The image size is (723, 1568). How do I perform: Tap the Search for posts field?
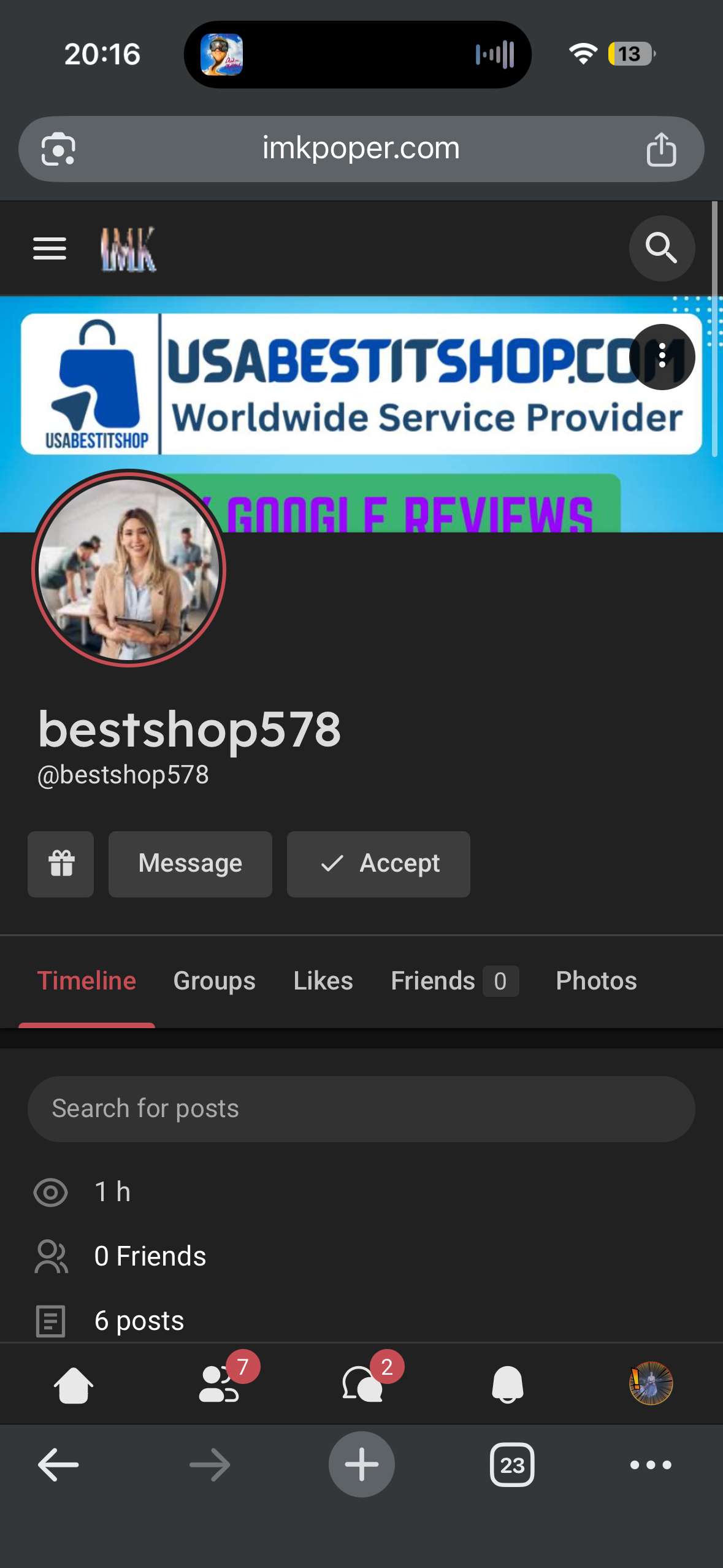coord(361,1109)
